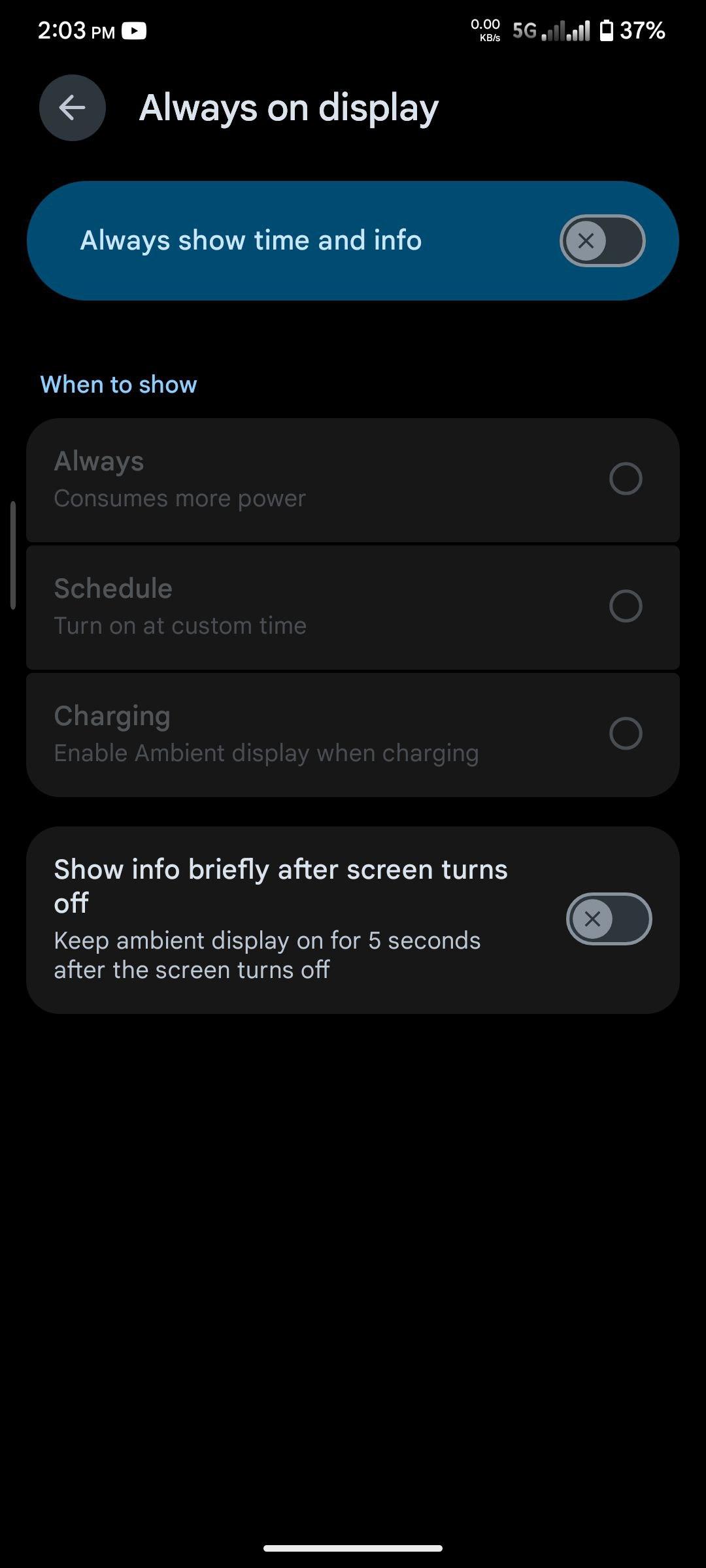This screenshot has width=706, height=1568.
Task: Go back from Always on display
Action: 73,108
